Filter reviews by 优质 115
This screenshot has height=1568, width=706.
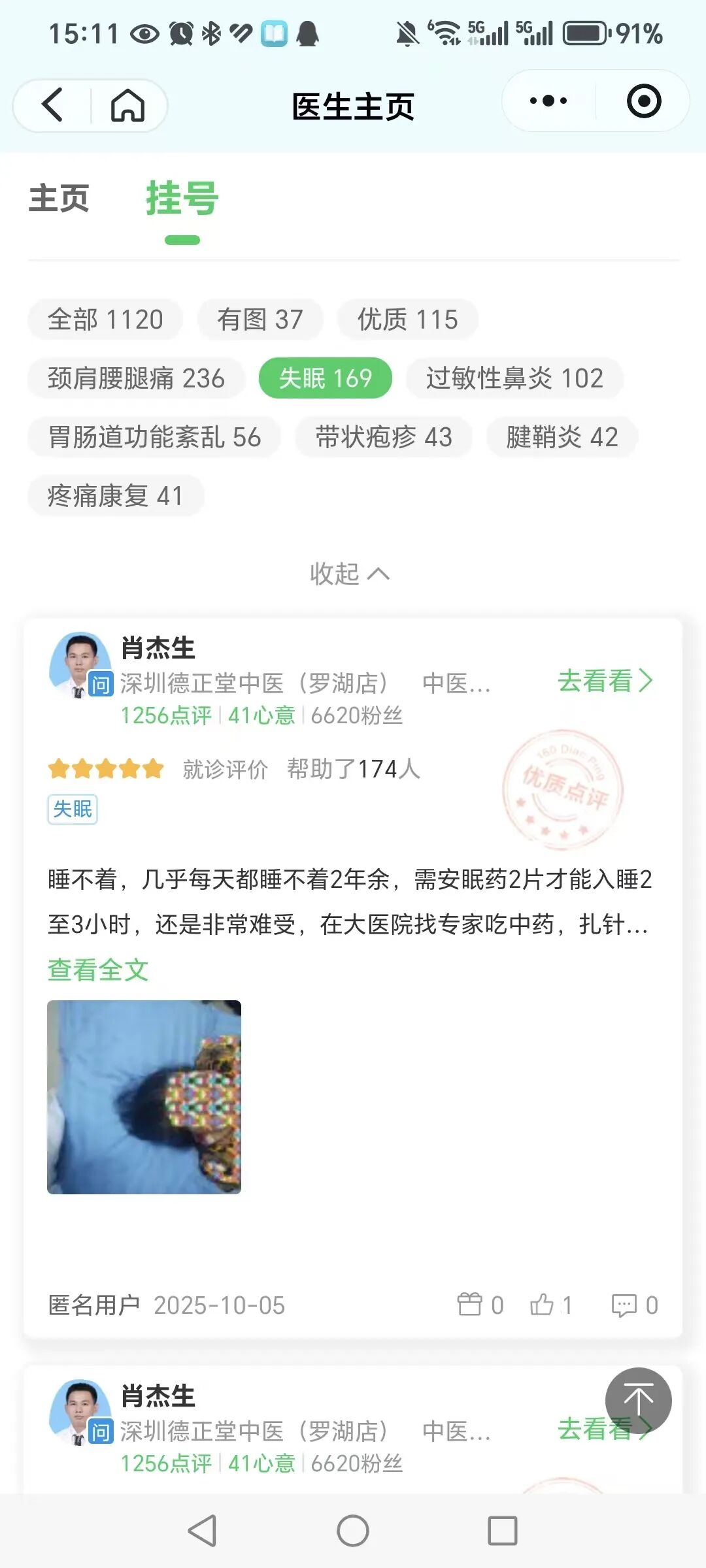(x=407, y=319)
